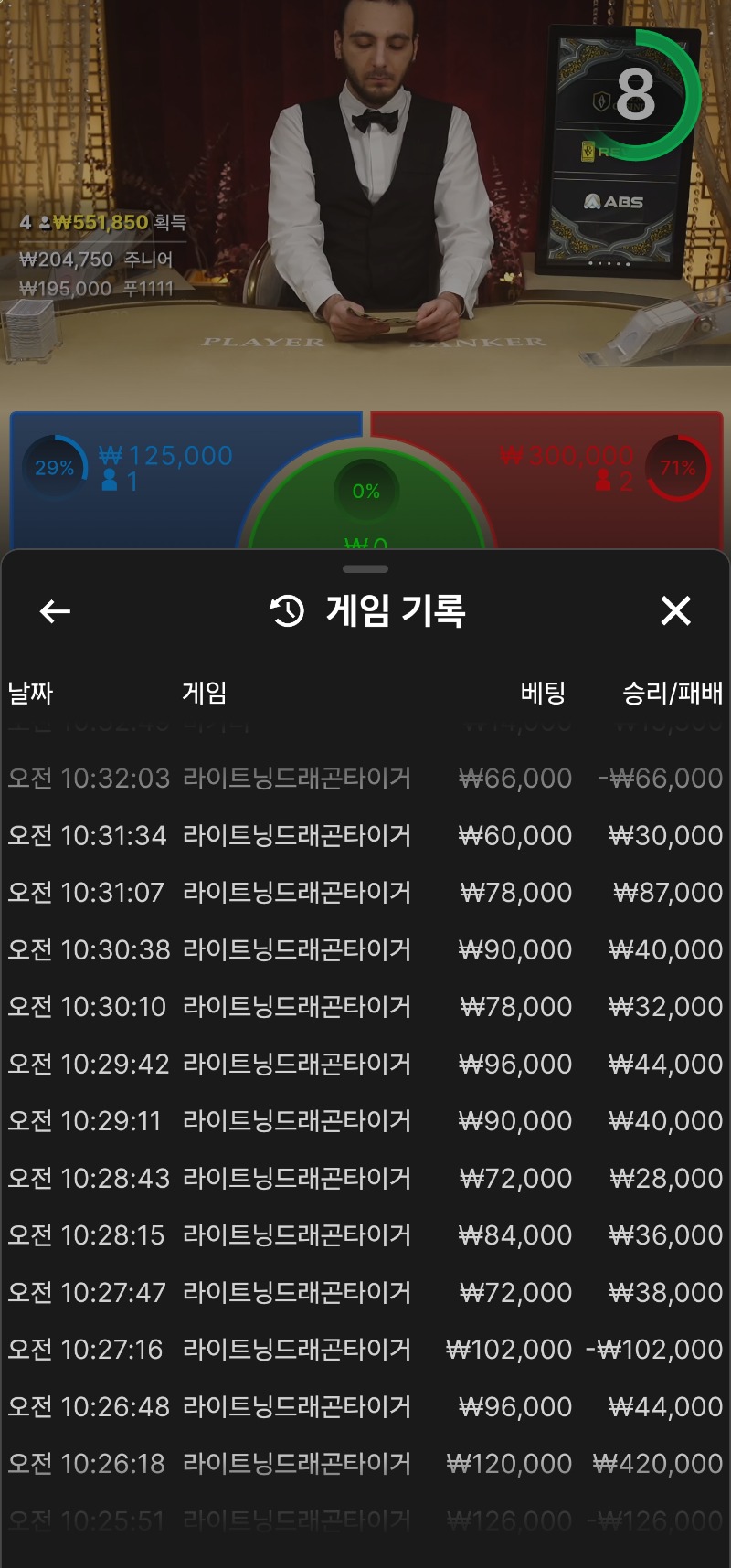Select the 10:30:10 history entry
The image size is (731, 1568).
pos(365,1007)
